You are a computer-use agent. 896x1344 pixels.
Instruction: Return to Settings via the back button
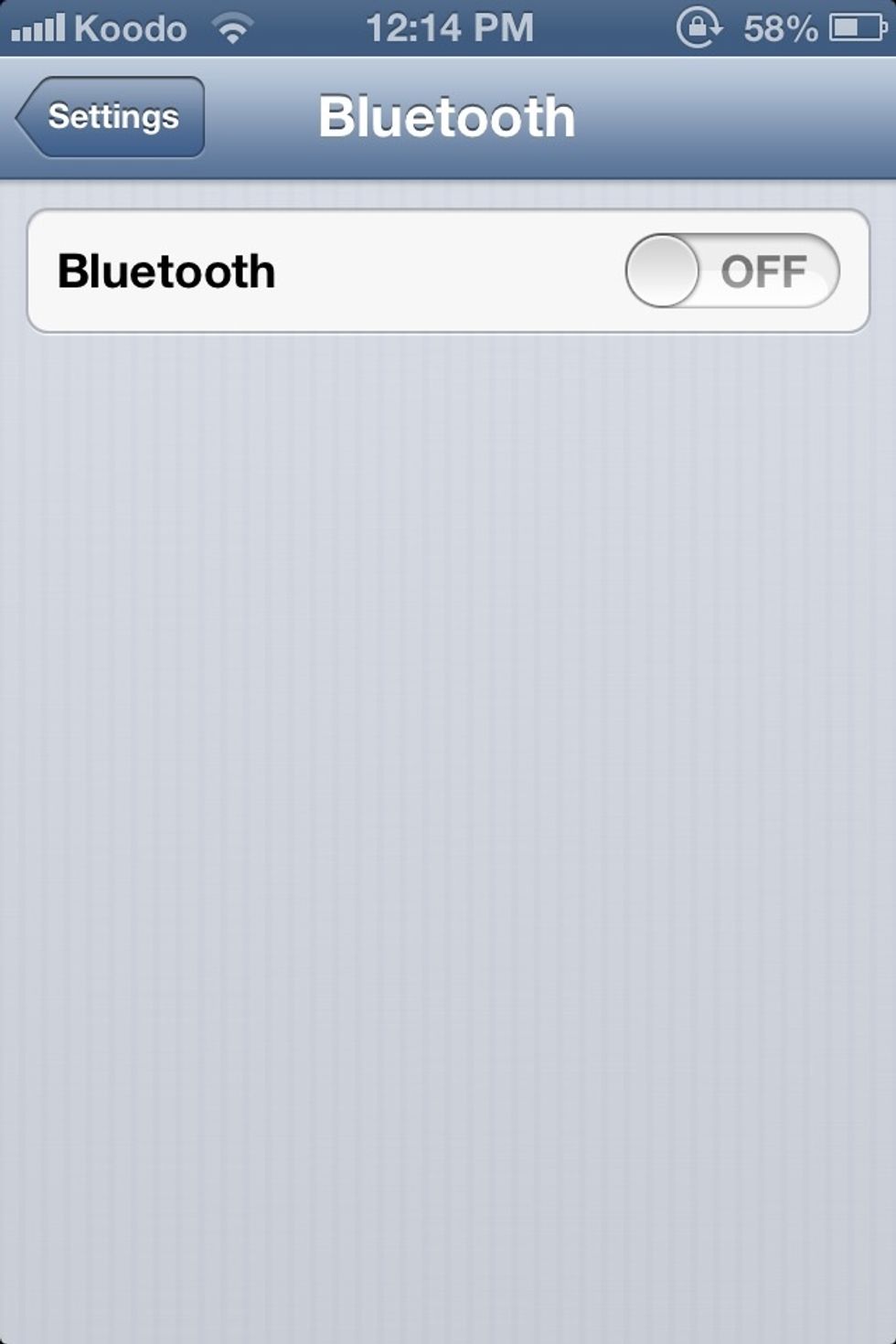click(110, 116)
